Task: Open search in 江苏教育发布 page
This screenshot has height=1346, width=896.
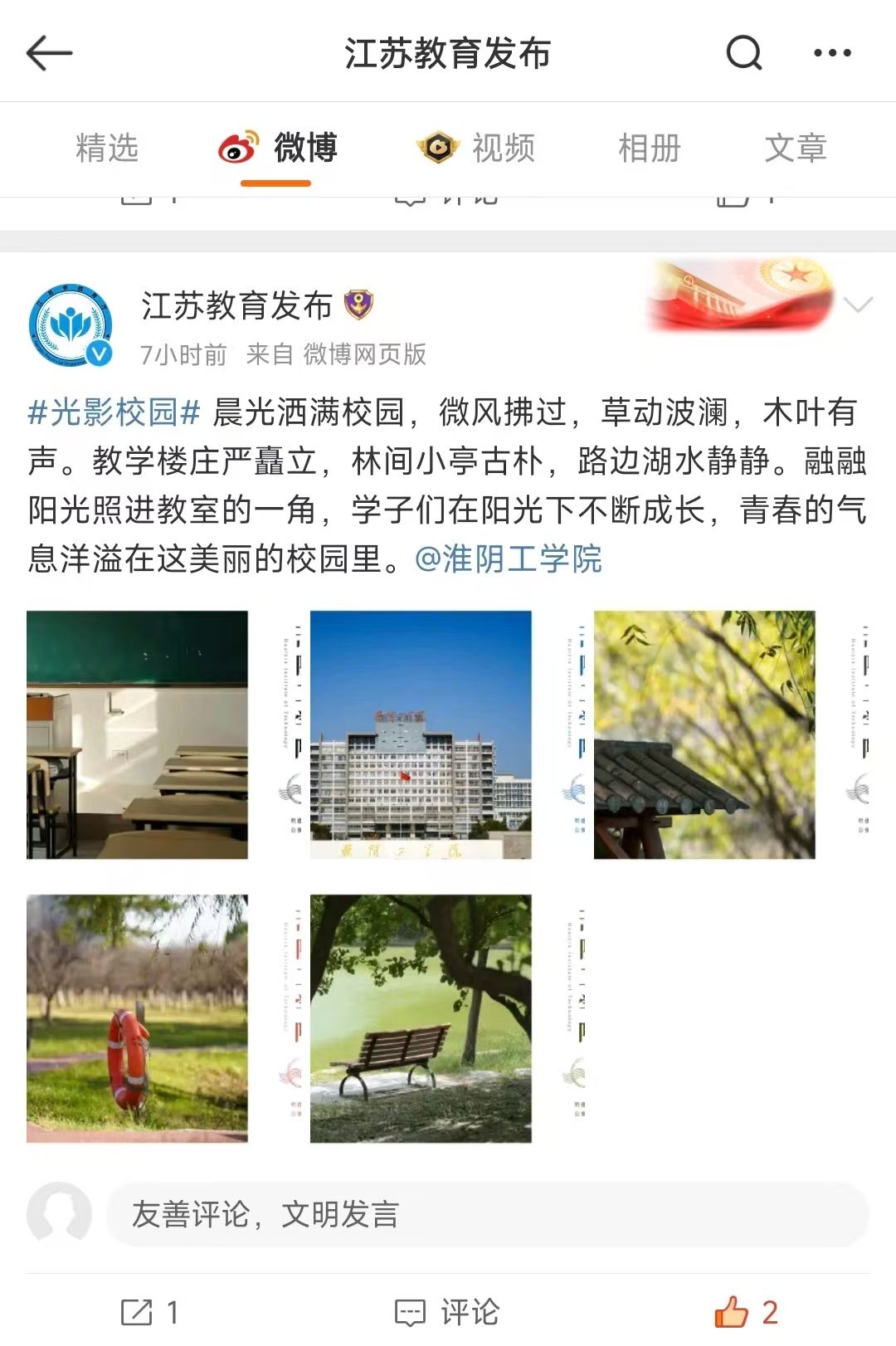Action: [743, 53]
